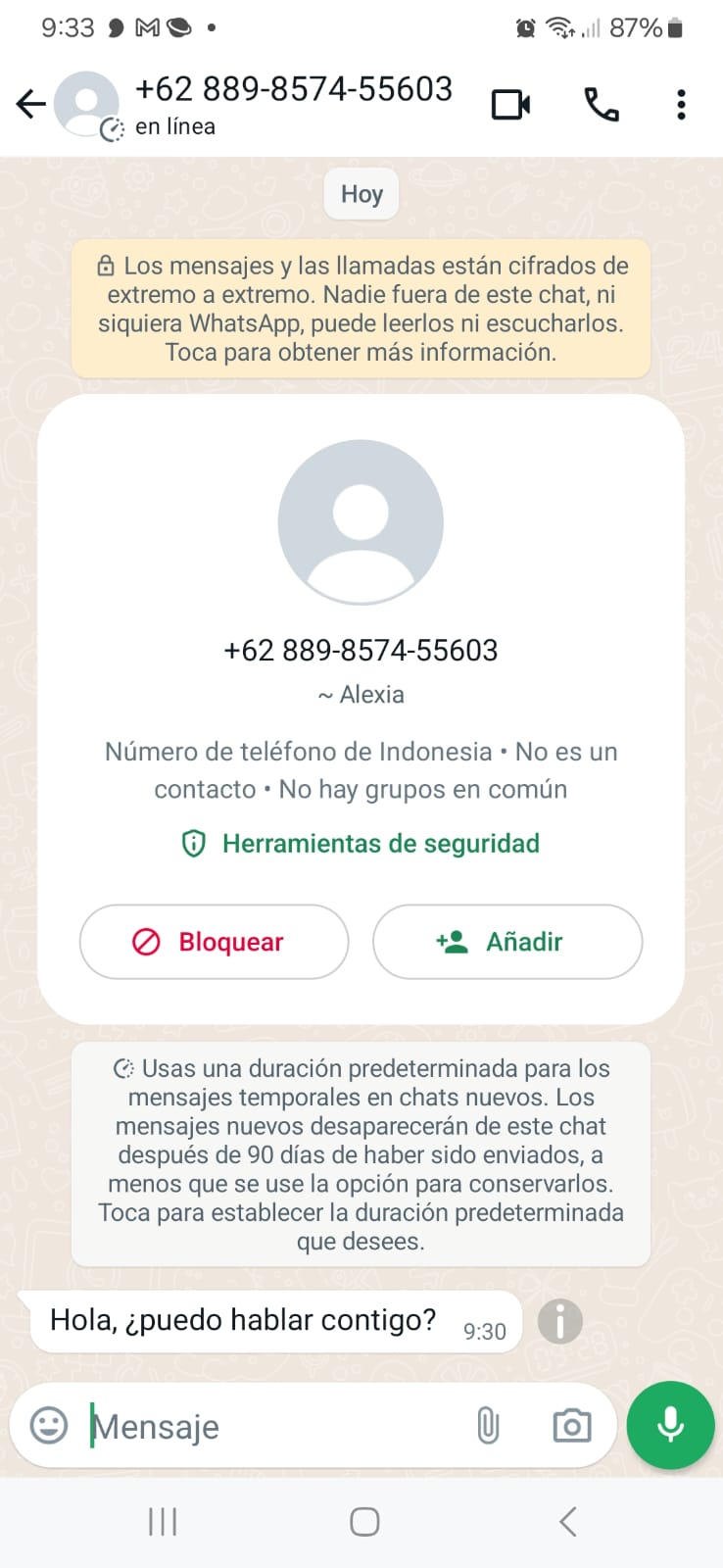
Task: Tap the temporary messages duration notice
Action: coord(361,1154)
